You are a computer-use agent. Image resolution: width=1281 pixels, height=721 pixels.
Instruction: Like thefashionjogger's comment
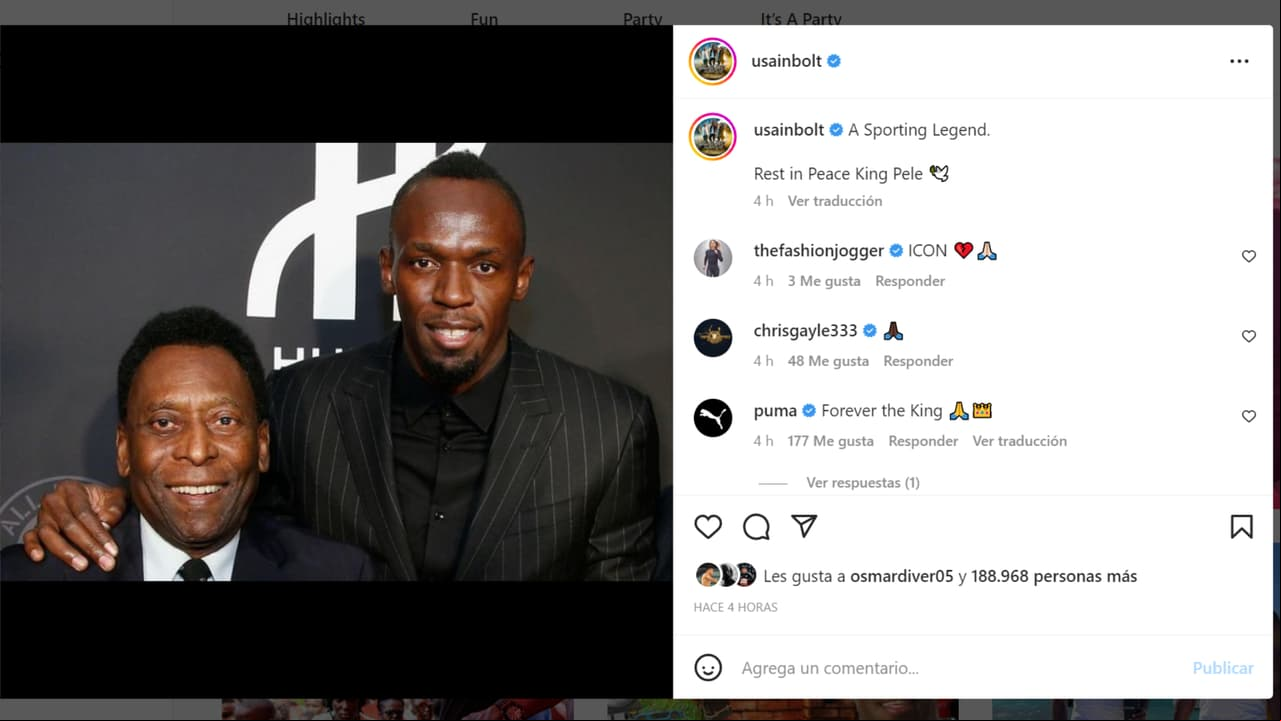(x=1248, y=257)
